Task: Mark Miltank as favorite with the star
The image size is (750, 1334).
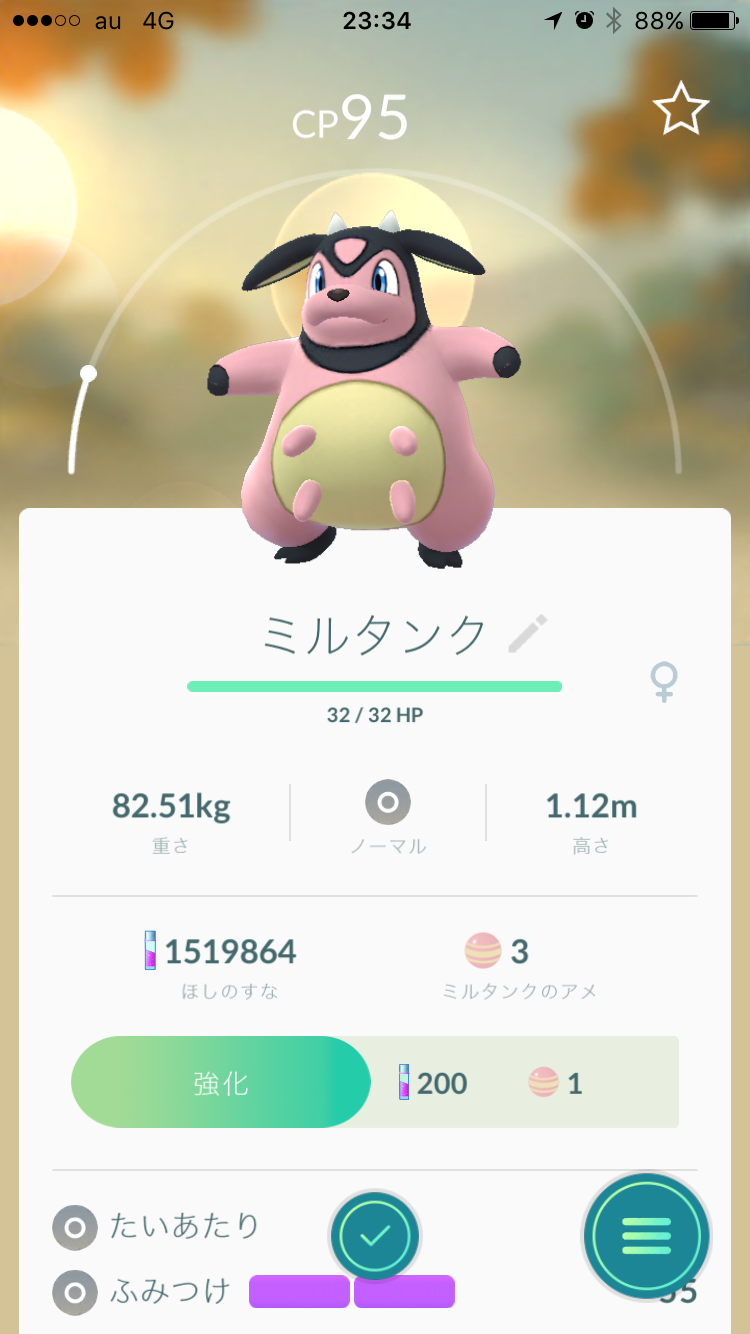Action: pyautogui.click(x=681, y=108)
